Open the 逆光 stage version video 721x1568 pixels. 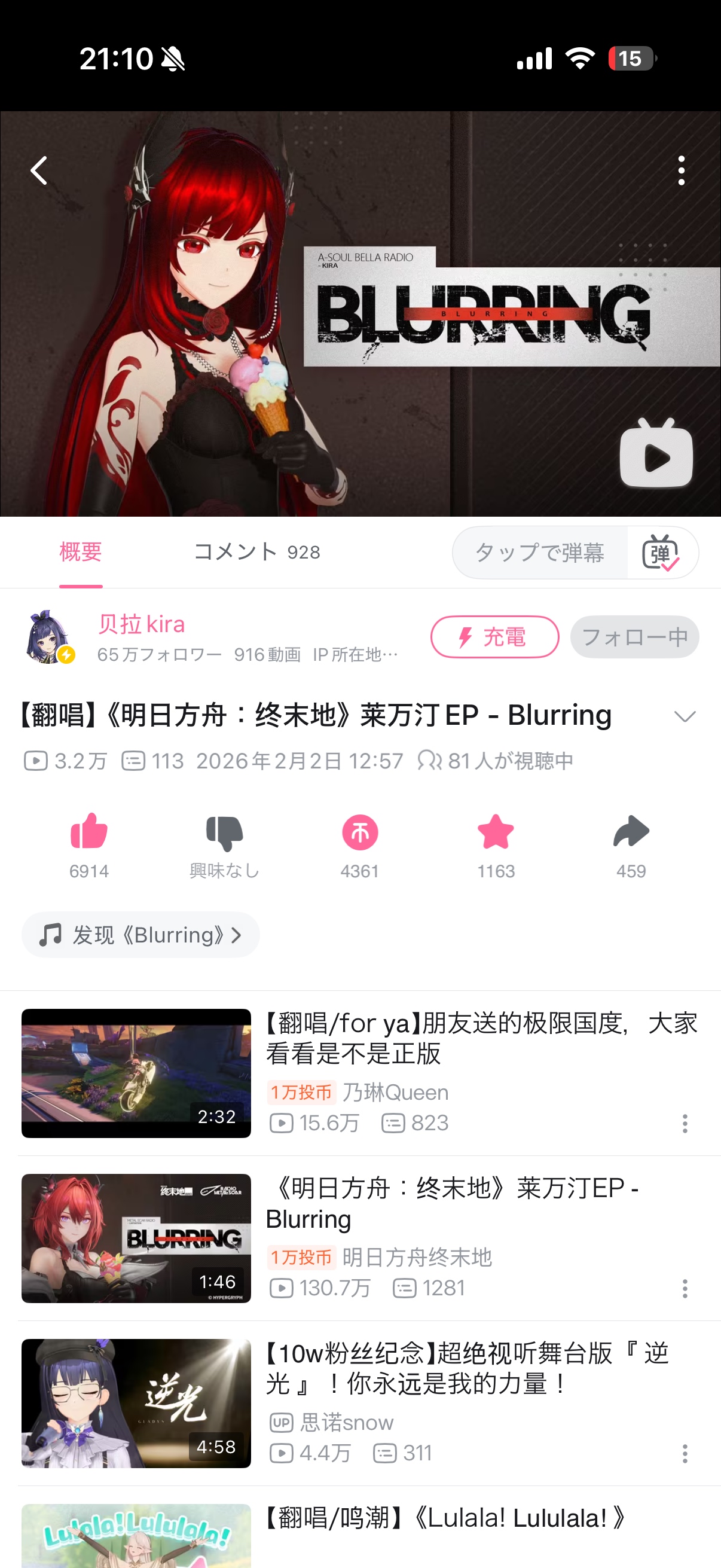pyautogui.click(x=136, y=1403)
